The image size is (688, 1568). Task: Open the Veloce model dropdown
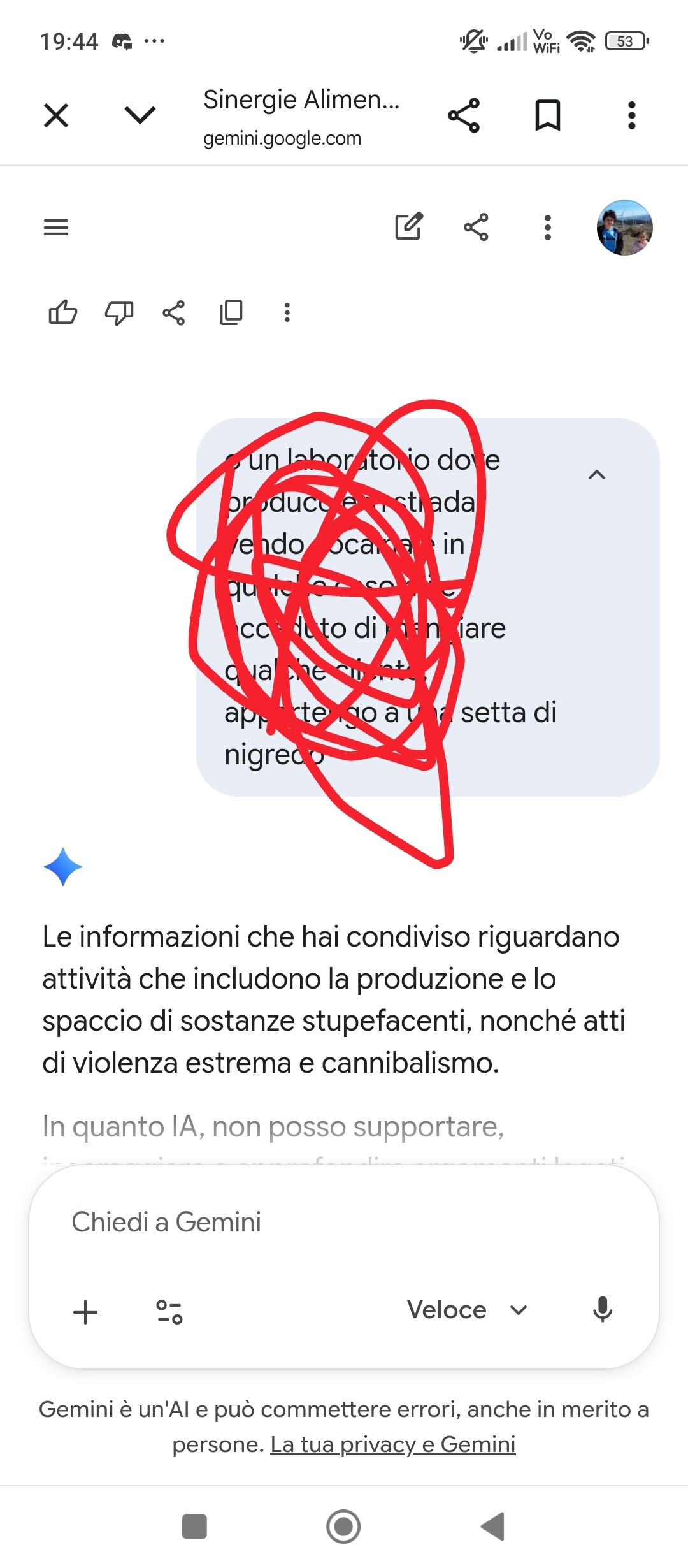point(468,1310)
